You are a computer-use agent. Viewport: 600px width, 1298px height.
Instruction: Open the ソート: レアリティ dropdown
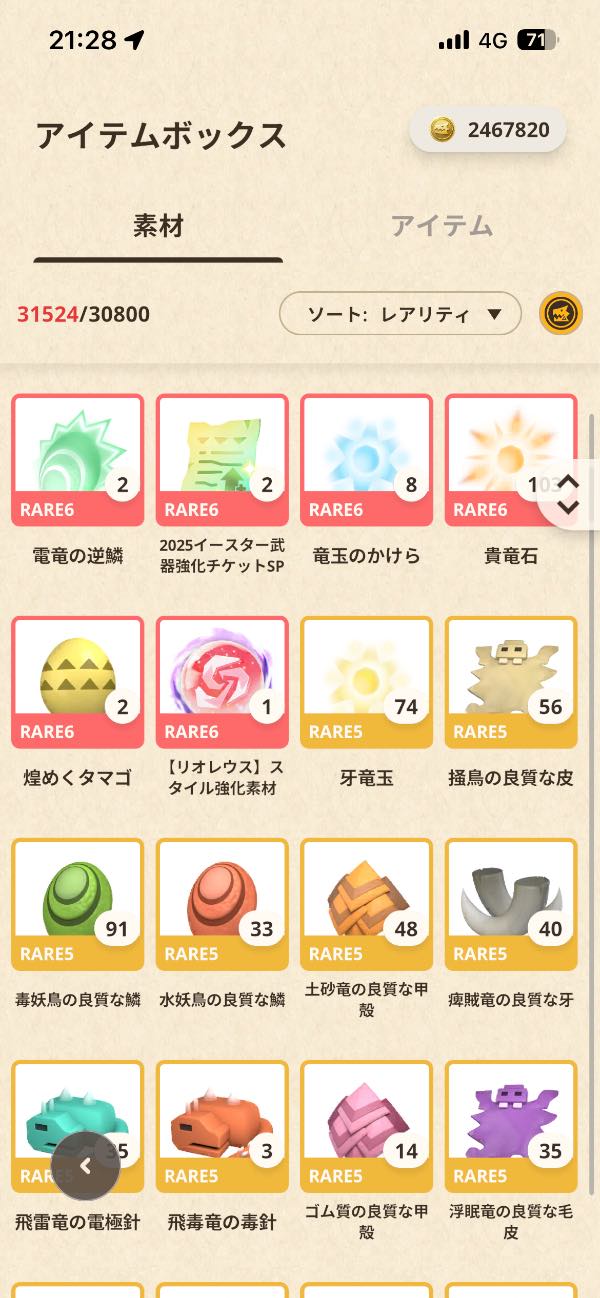(400, 314)
